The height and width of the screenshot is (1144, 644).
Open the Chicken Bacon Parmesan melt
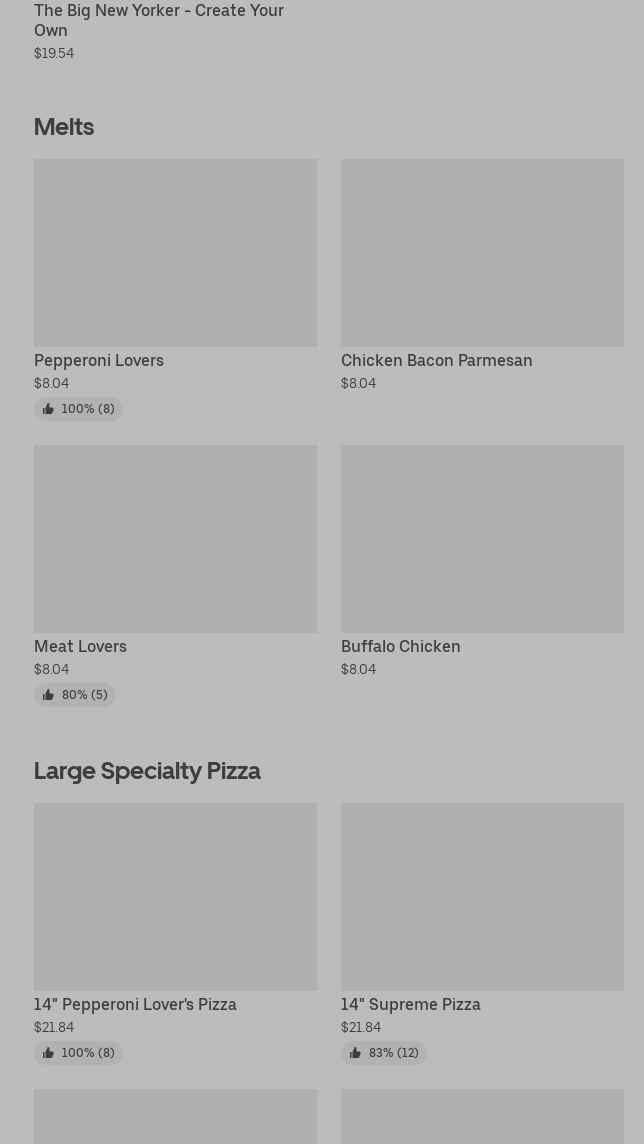(x=482, y=254)
